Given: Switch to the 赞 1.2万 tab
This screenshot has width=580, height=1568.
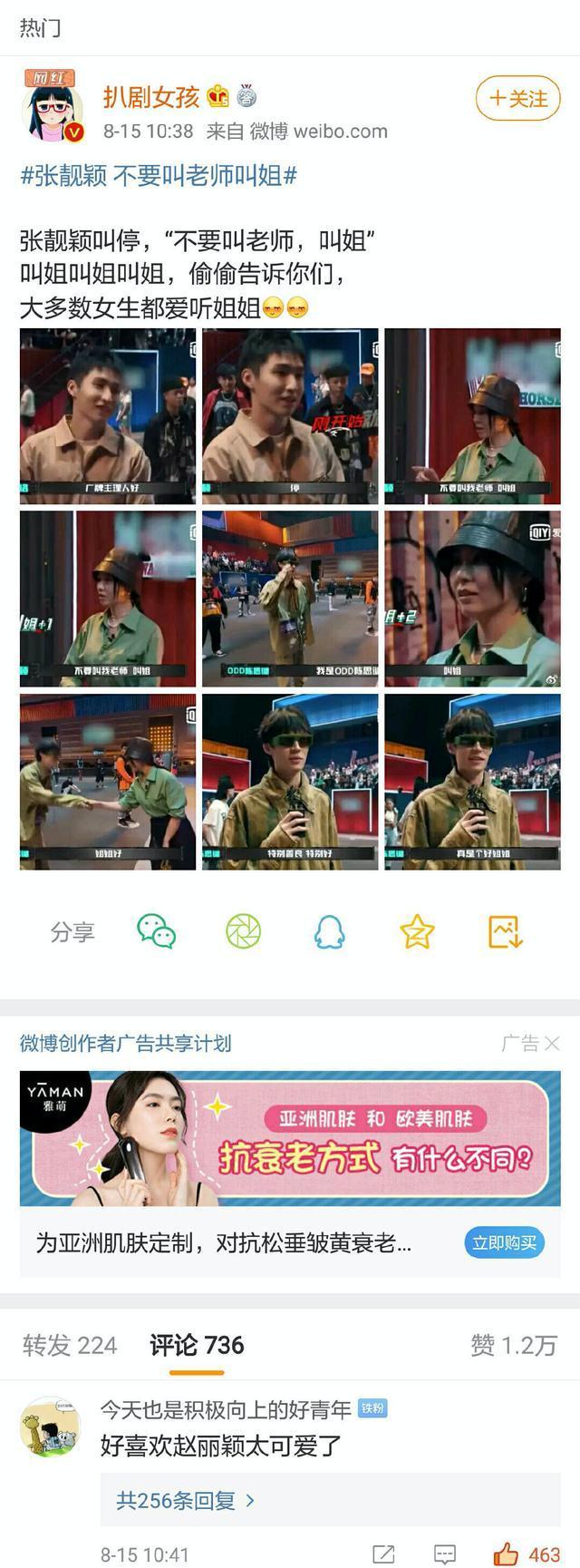Looking at the screenshot, I should [513, 1345].
